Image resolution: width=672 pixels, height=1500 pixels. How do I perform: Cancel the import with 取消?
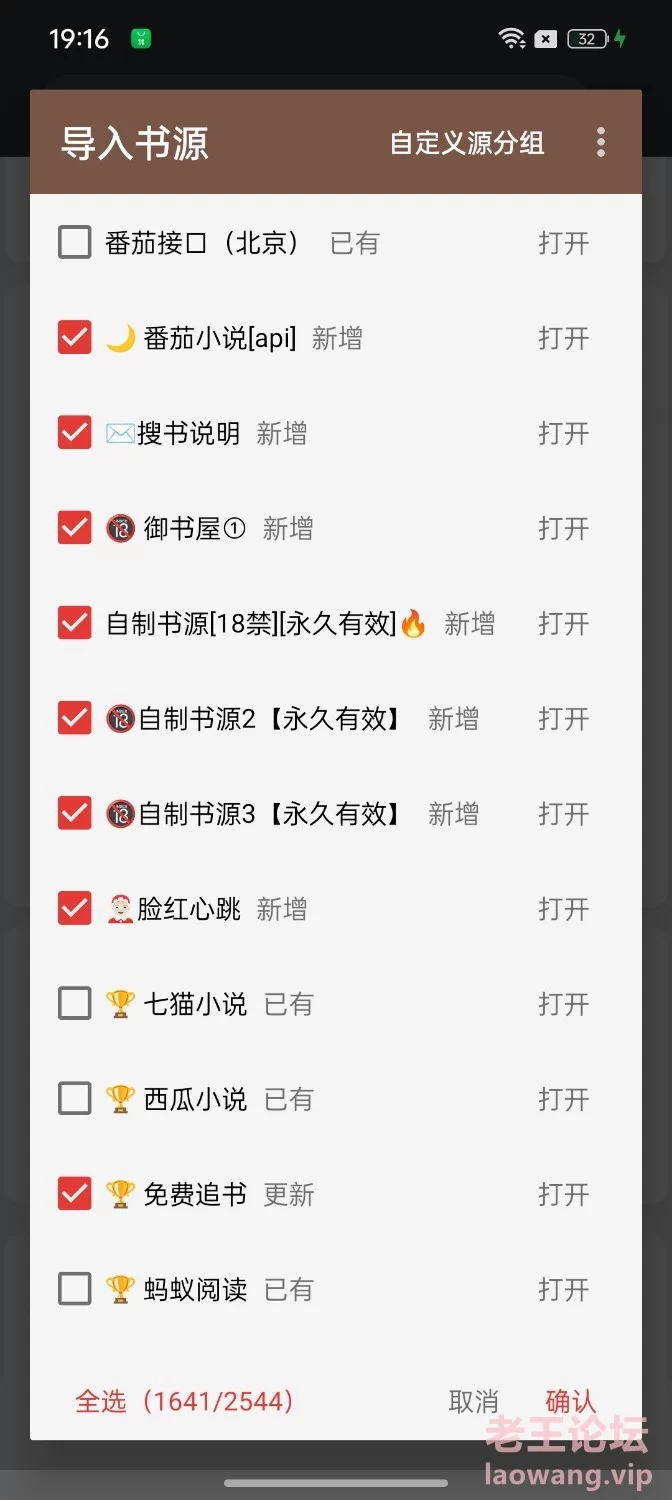pos(473,1401)
